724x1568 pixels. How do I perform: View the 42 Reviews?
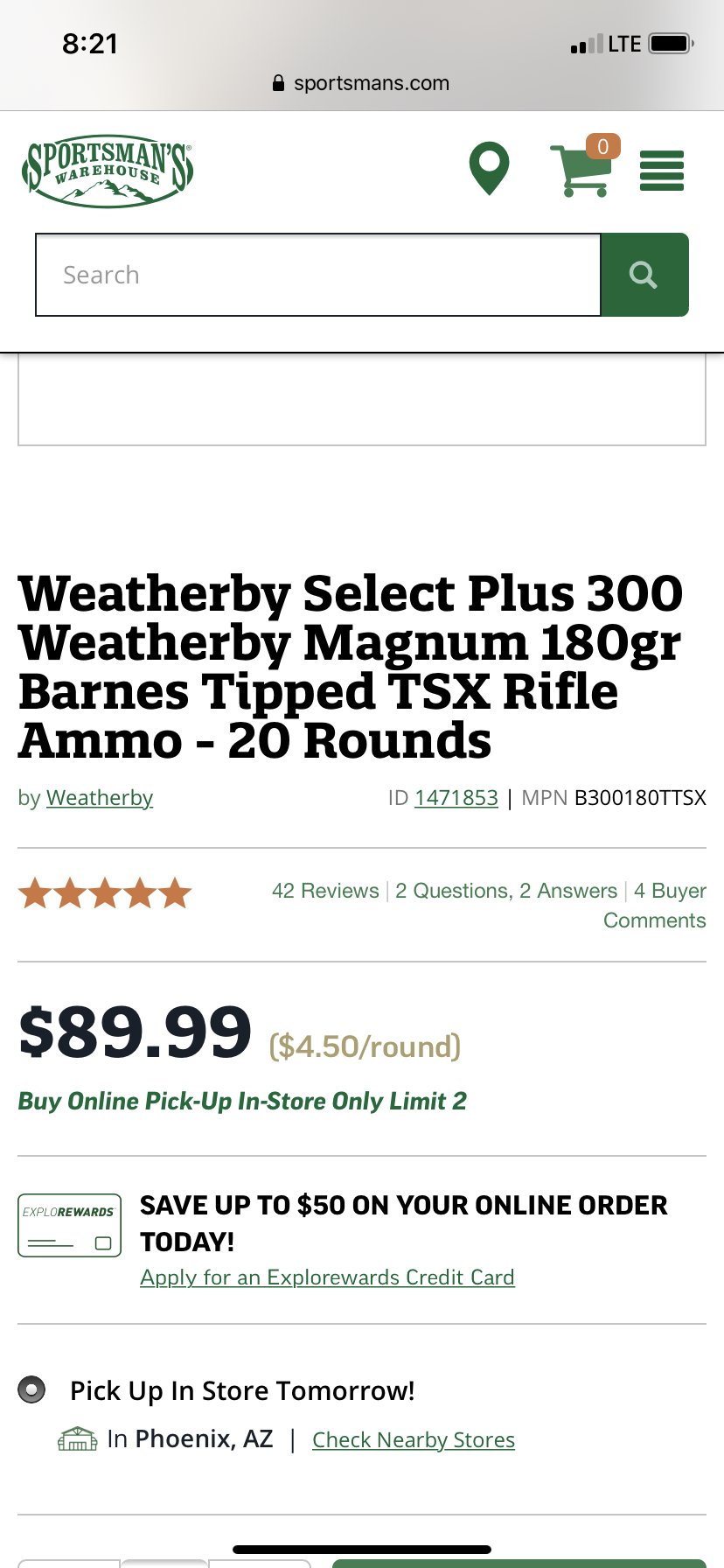tap(325, 891)
